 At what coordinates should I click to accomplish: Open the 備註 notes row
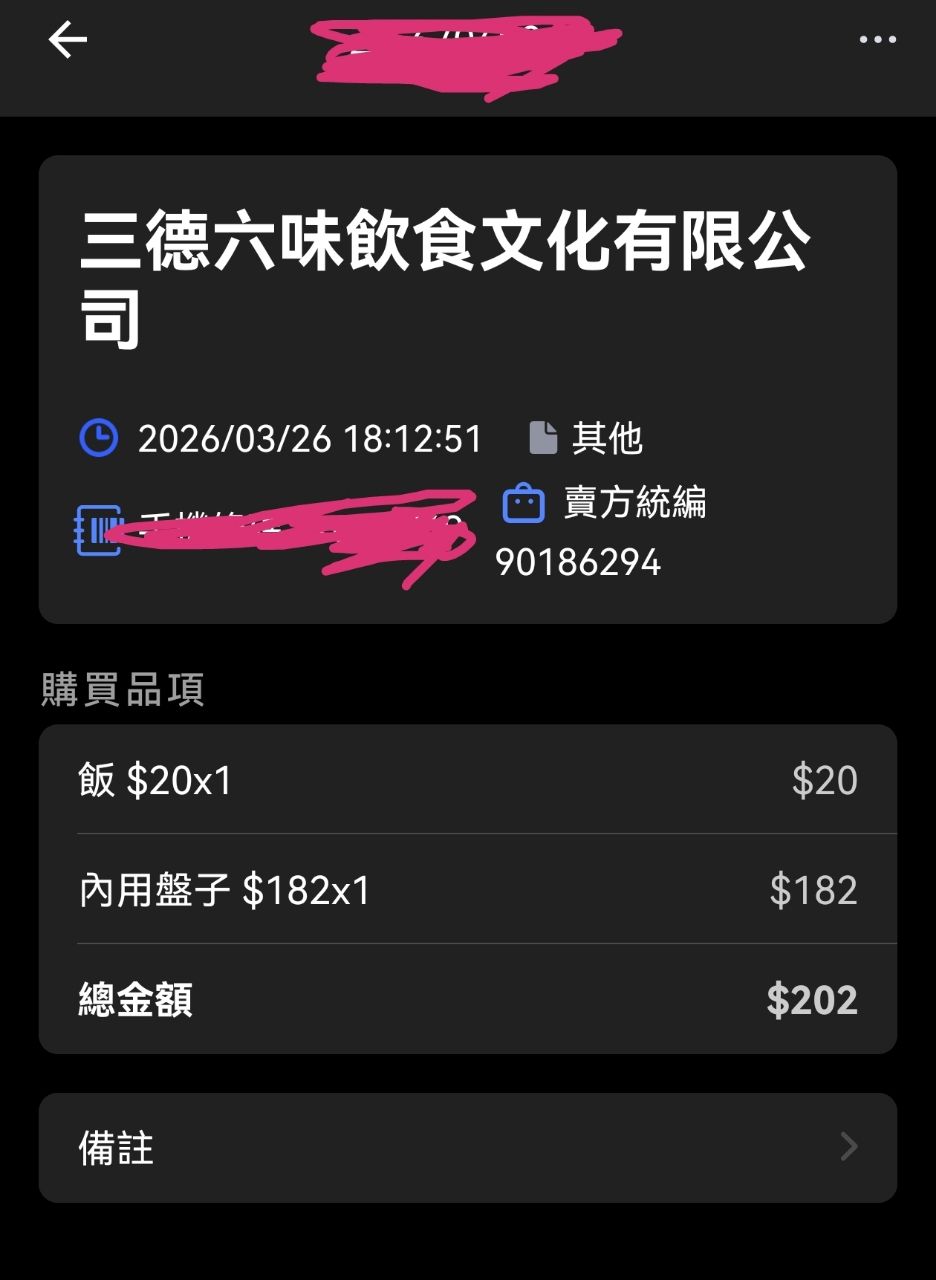click(x=467, y=1147)
